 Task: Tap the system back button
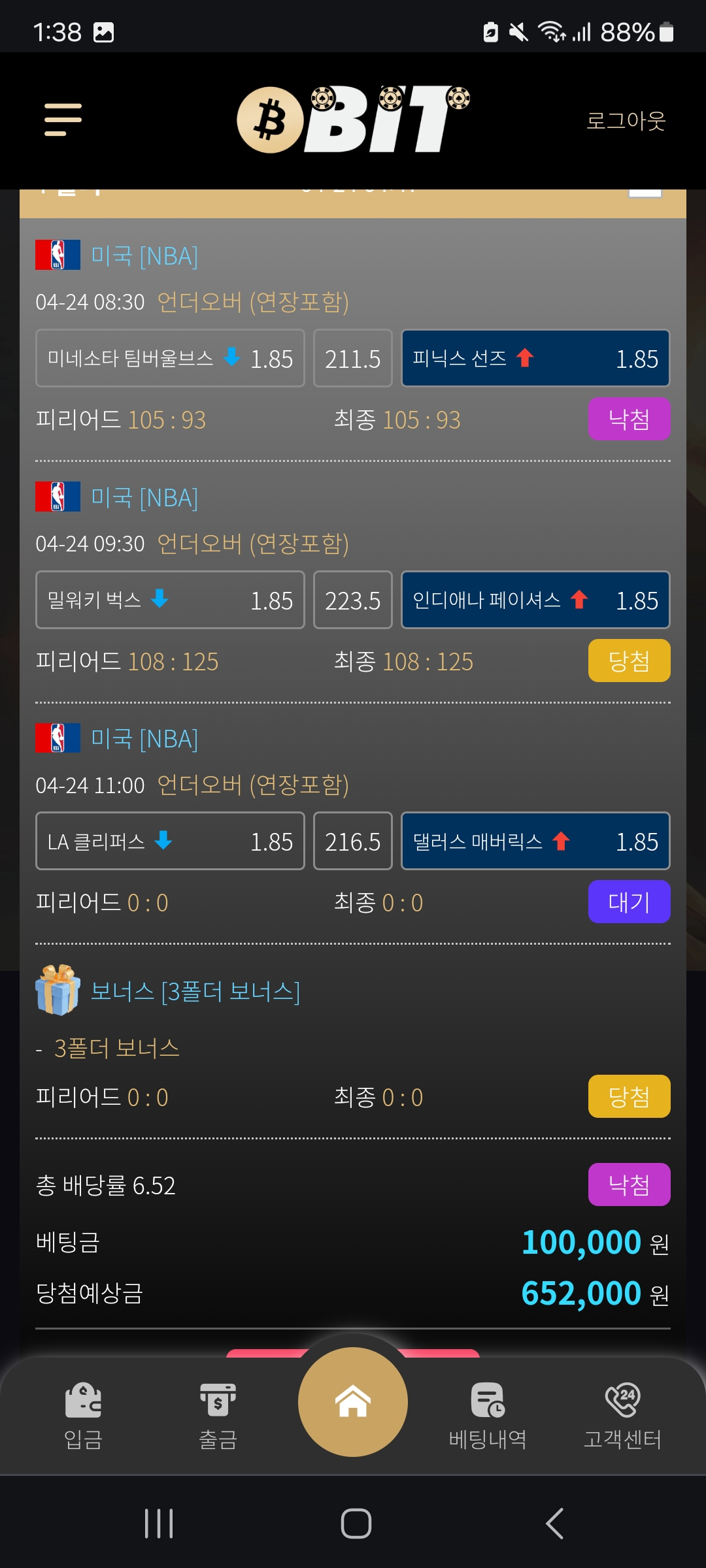554,1524
